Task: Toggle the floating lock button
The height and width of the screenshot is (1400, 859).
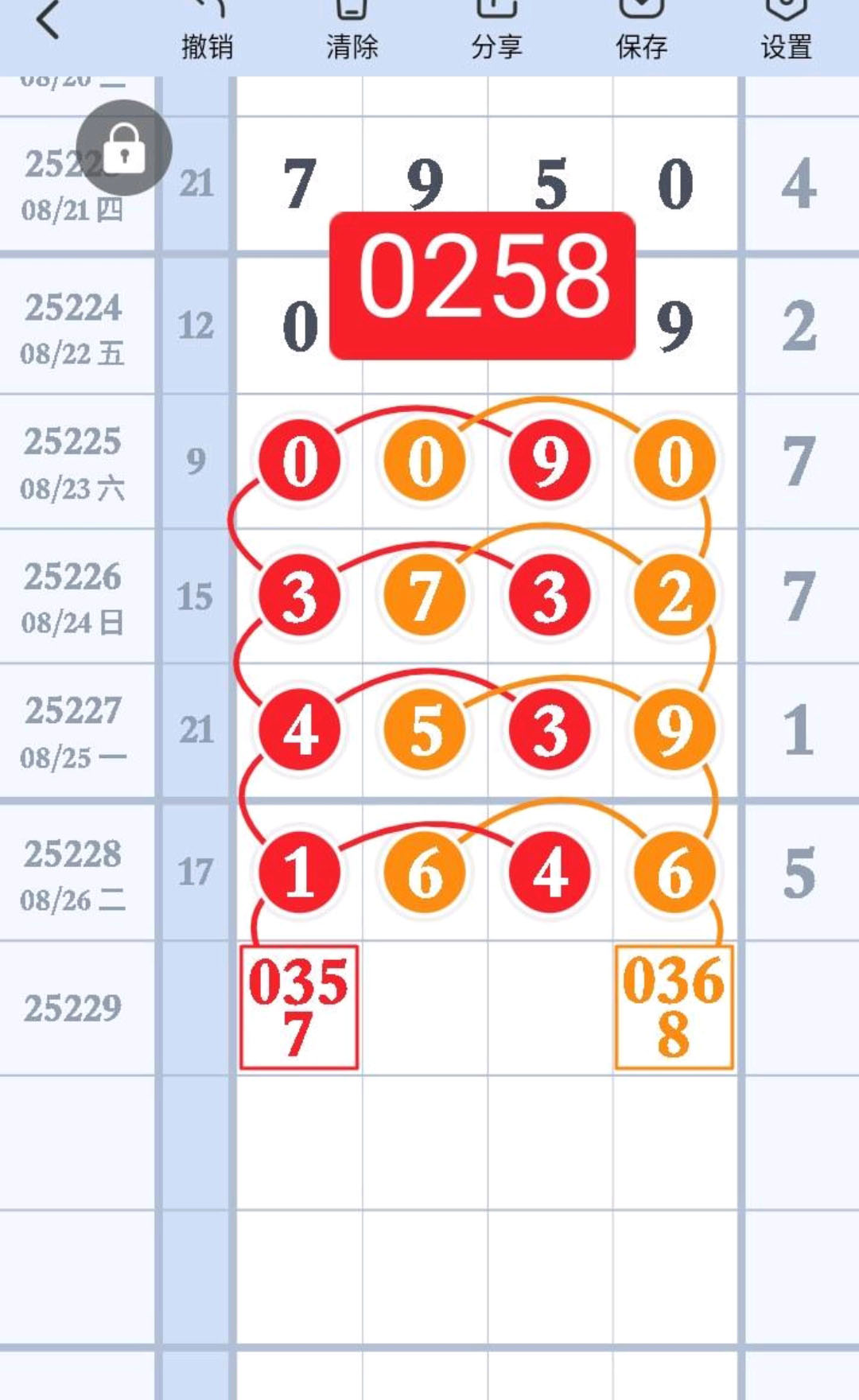Action: tap(124, 147)
